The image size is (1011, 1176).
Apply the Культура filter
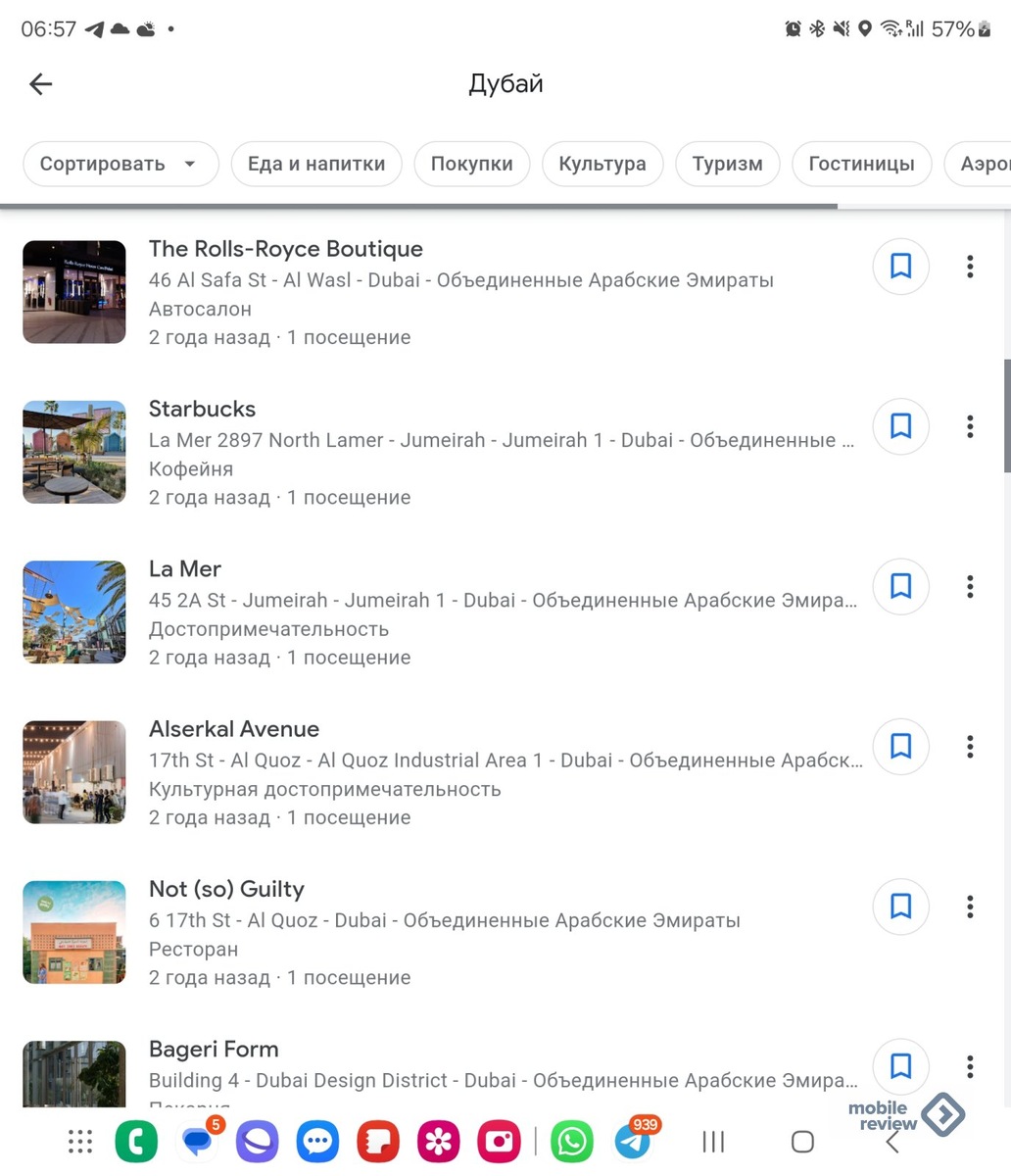click(x=602, y=164)
